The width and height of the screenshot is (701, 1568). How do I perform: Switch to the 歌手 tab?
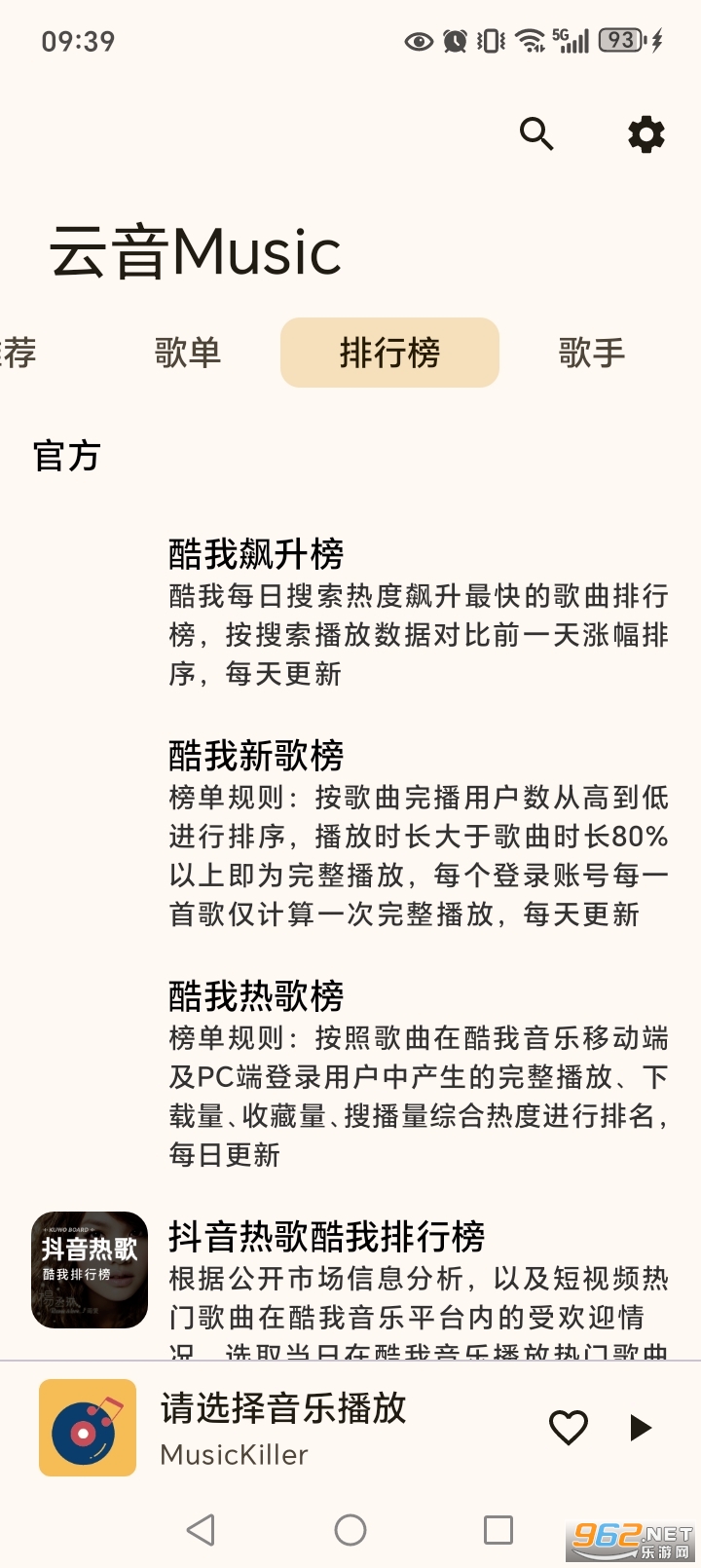tap(591, 353)
